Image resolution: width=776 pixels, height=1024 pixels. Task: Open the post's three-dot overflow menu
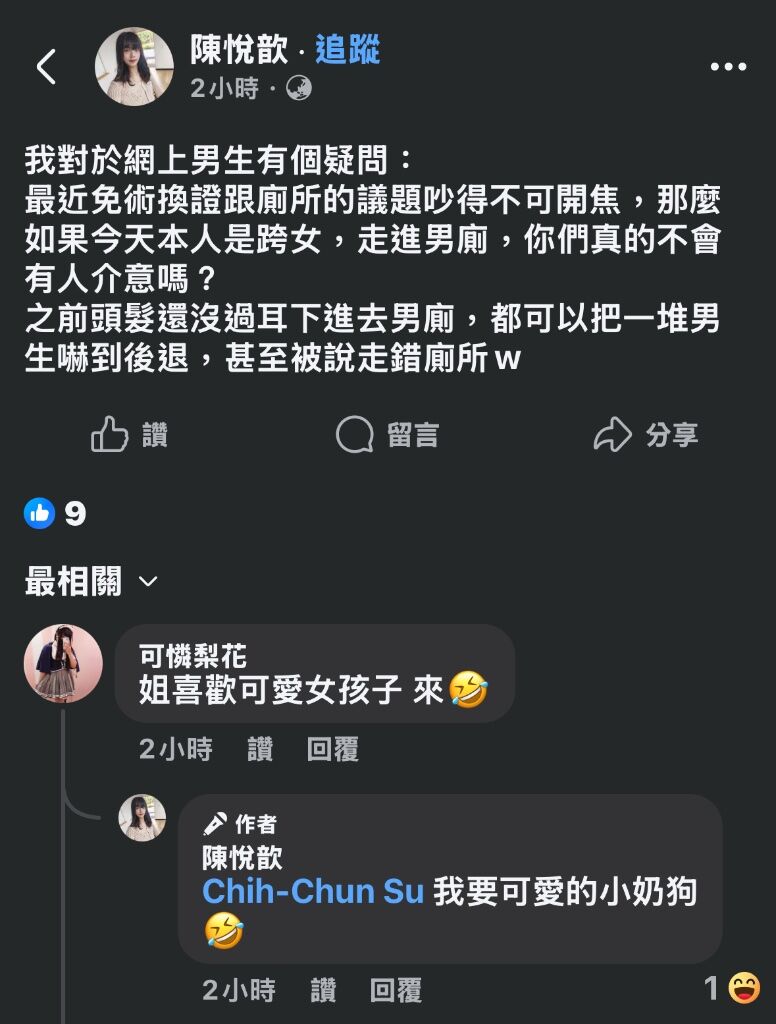[x=728, y=67]
